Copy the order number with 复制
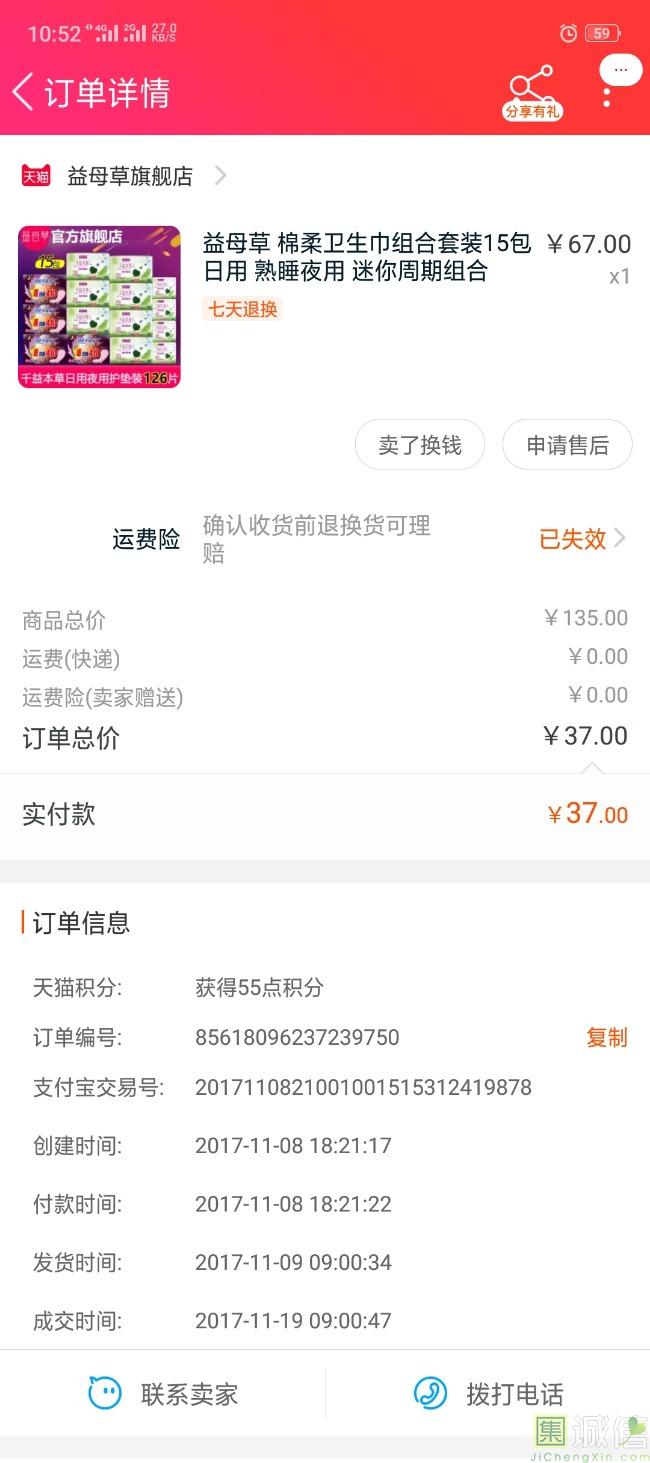Screen dimensions: 650x1463 (606, 1038)
